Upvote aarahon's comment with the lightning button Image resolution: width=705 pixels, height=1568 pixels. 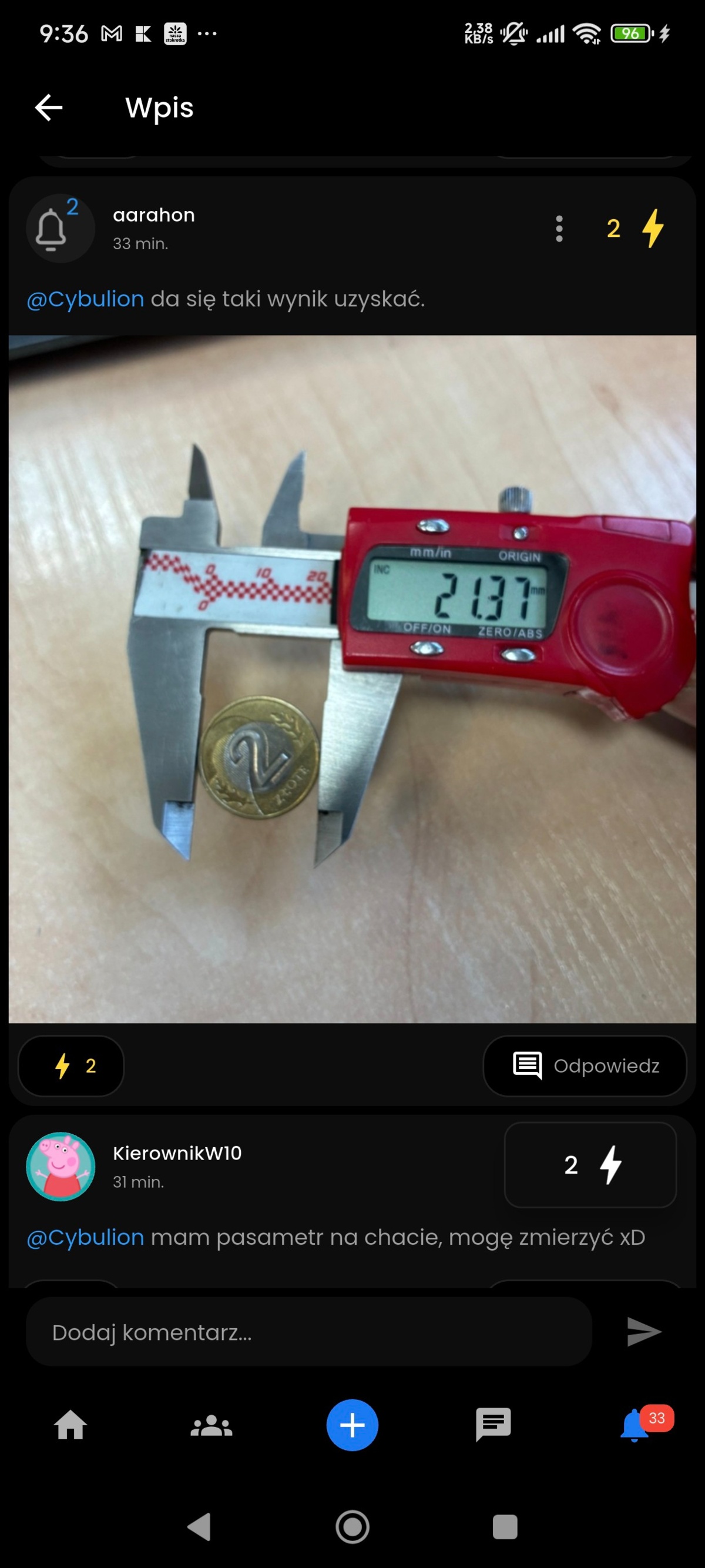71,1066
